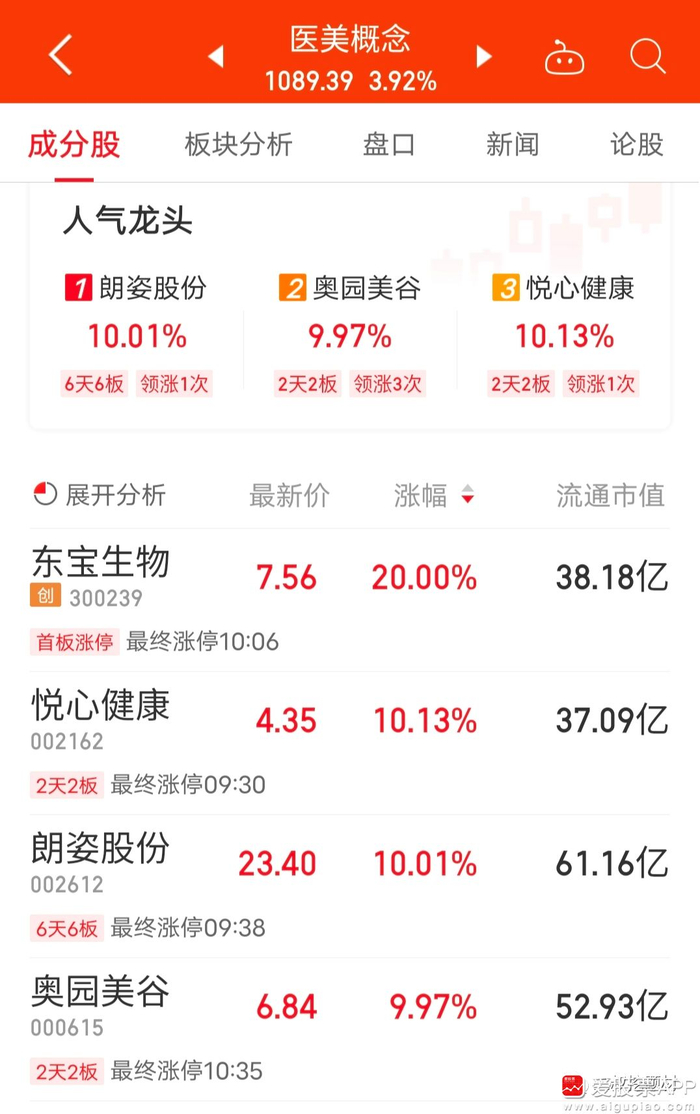
Task: Expand analysis via 展开分析
Action: pos(100,495)
